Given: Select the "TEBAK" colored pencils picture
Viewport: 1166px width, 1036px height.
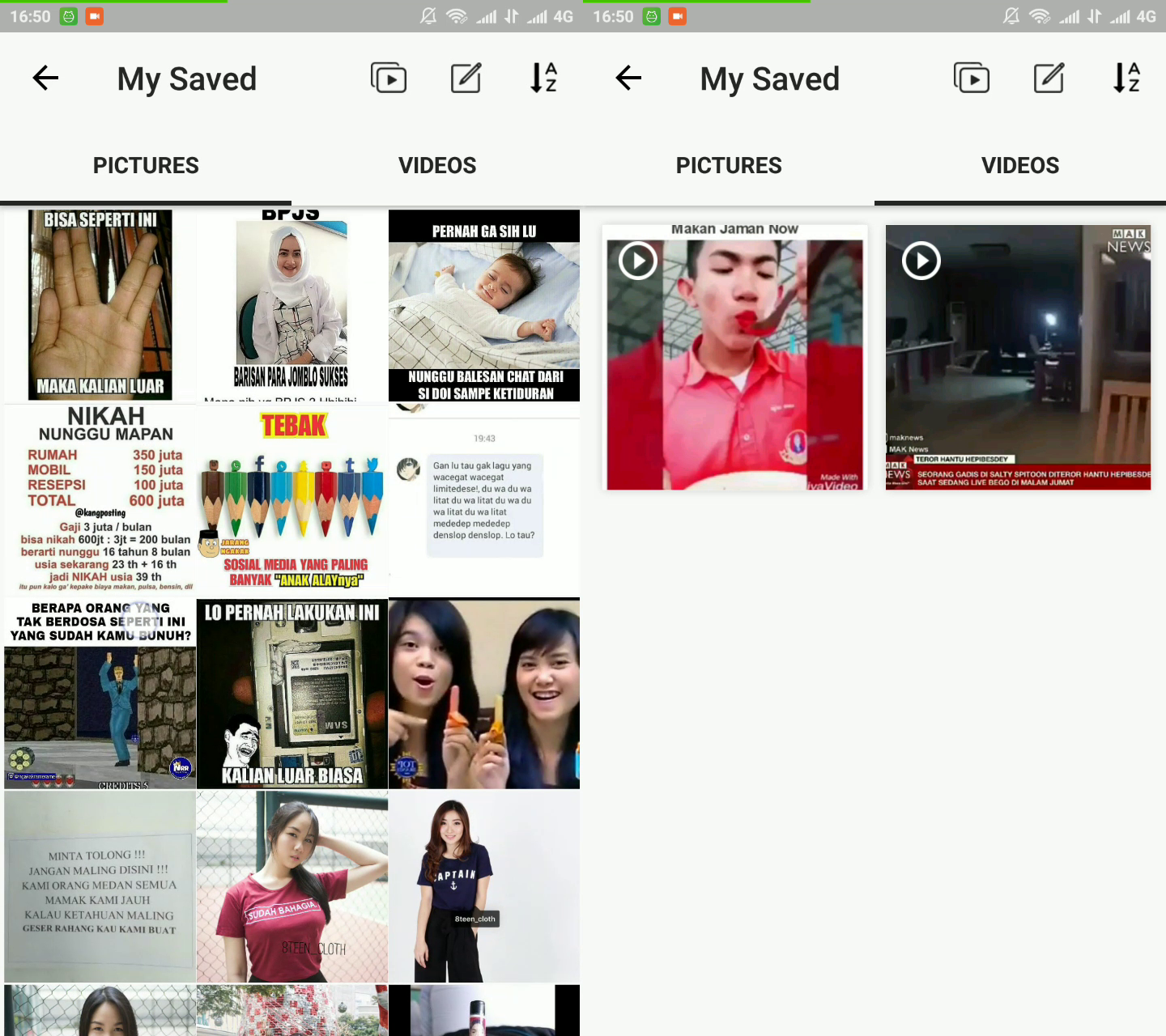Looking at the screenshot, I should click(x=291, y=499).
